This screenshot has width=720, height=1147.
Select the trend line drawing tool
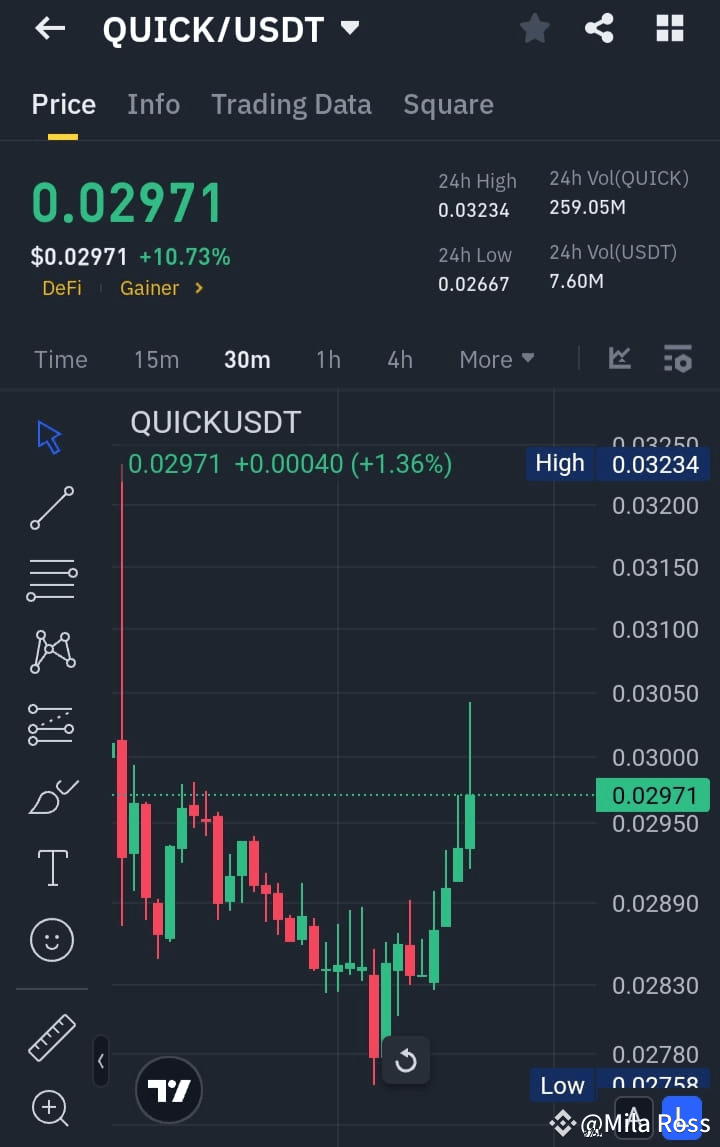tap(50, 508)
